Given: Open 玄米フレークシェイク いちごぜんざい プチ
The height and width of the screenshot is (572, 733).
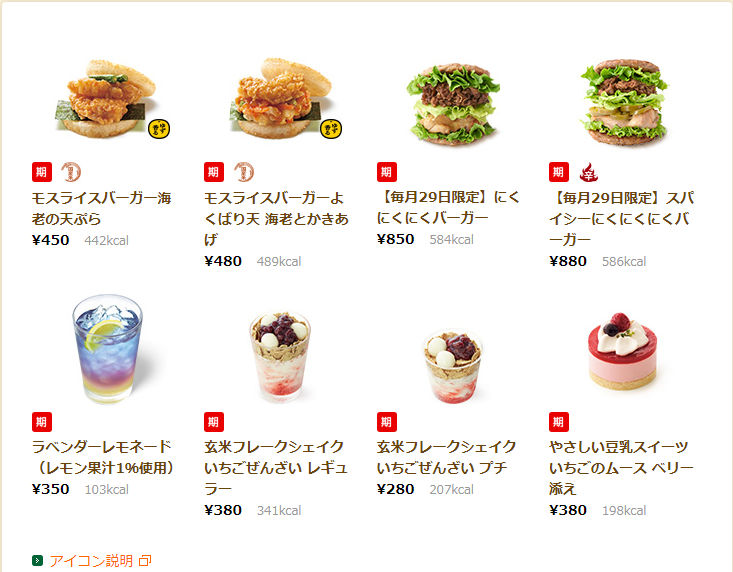Looking at the screenshot, I should (447, 457).
